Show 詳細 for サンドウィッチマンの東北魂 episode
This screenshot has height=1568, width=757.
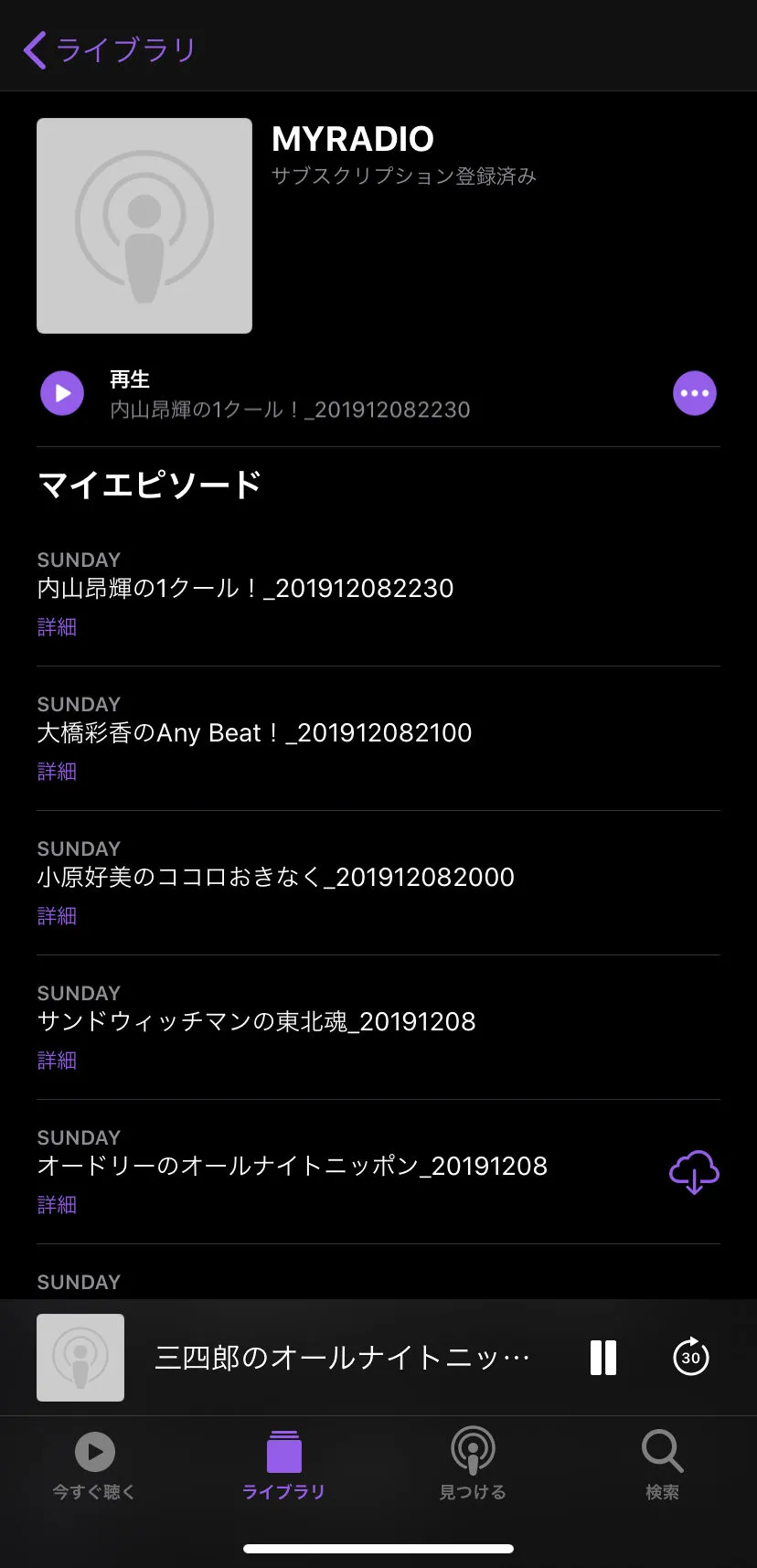[x=57, y=1061]
